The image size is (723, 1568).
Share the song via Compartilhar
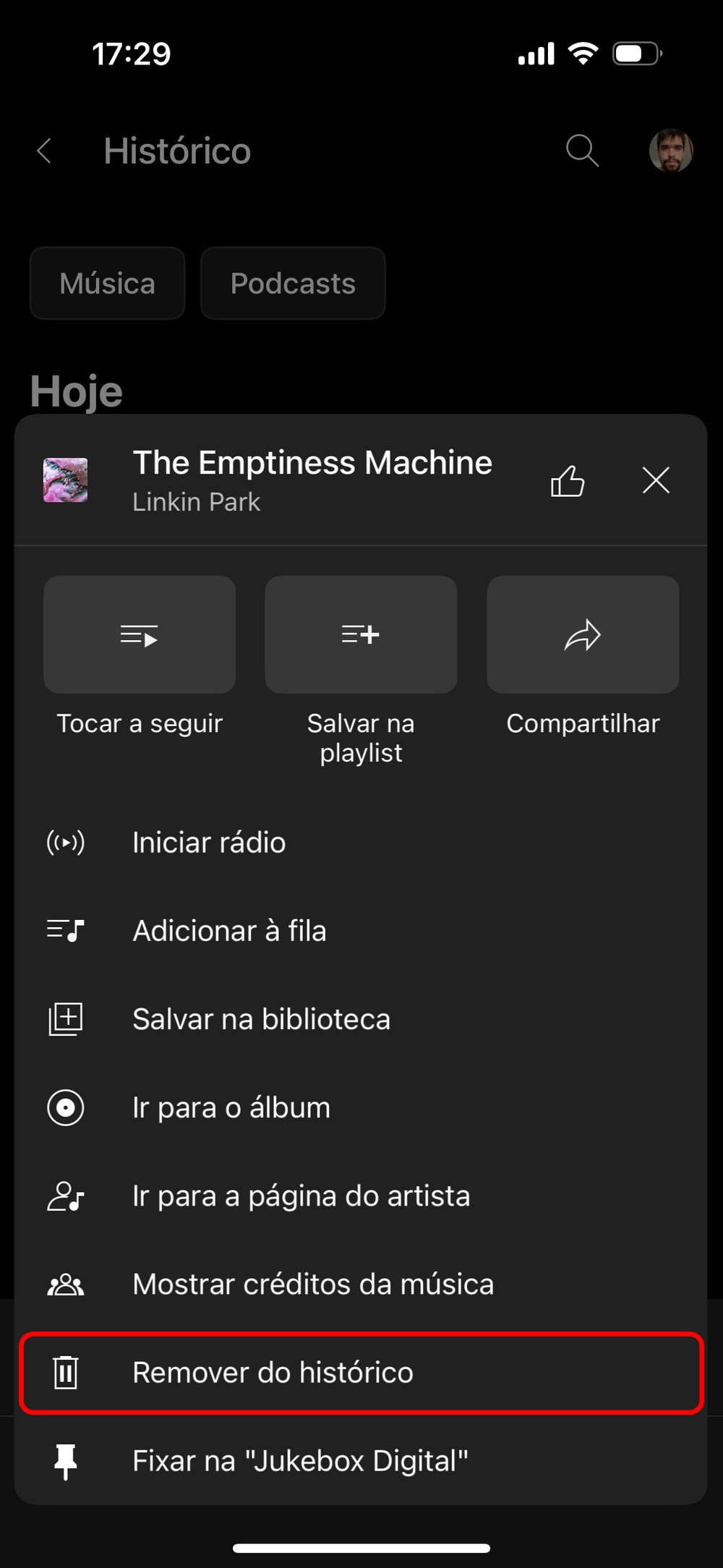point(583,635)
